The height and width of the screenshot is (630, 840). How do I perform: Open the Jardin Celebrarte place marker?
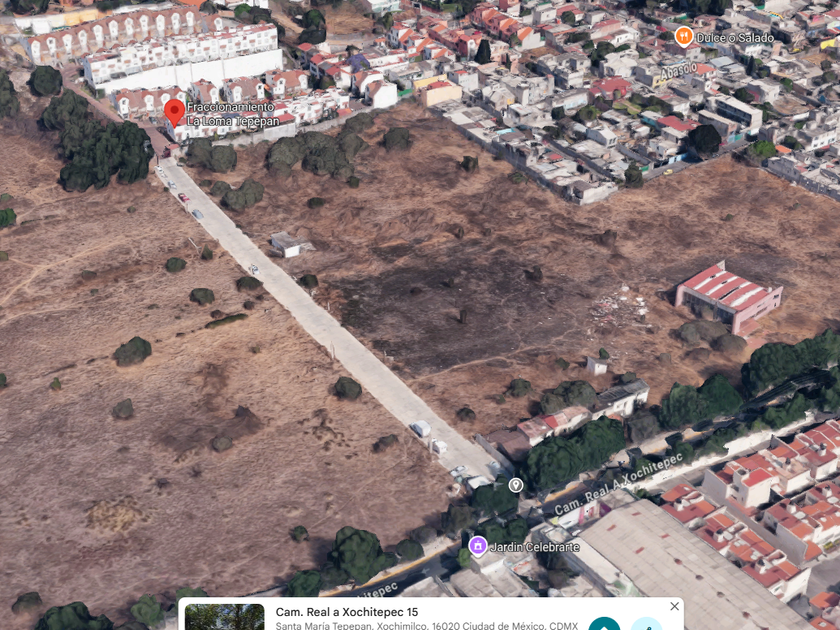[x=477, y=546]
